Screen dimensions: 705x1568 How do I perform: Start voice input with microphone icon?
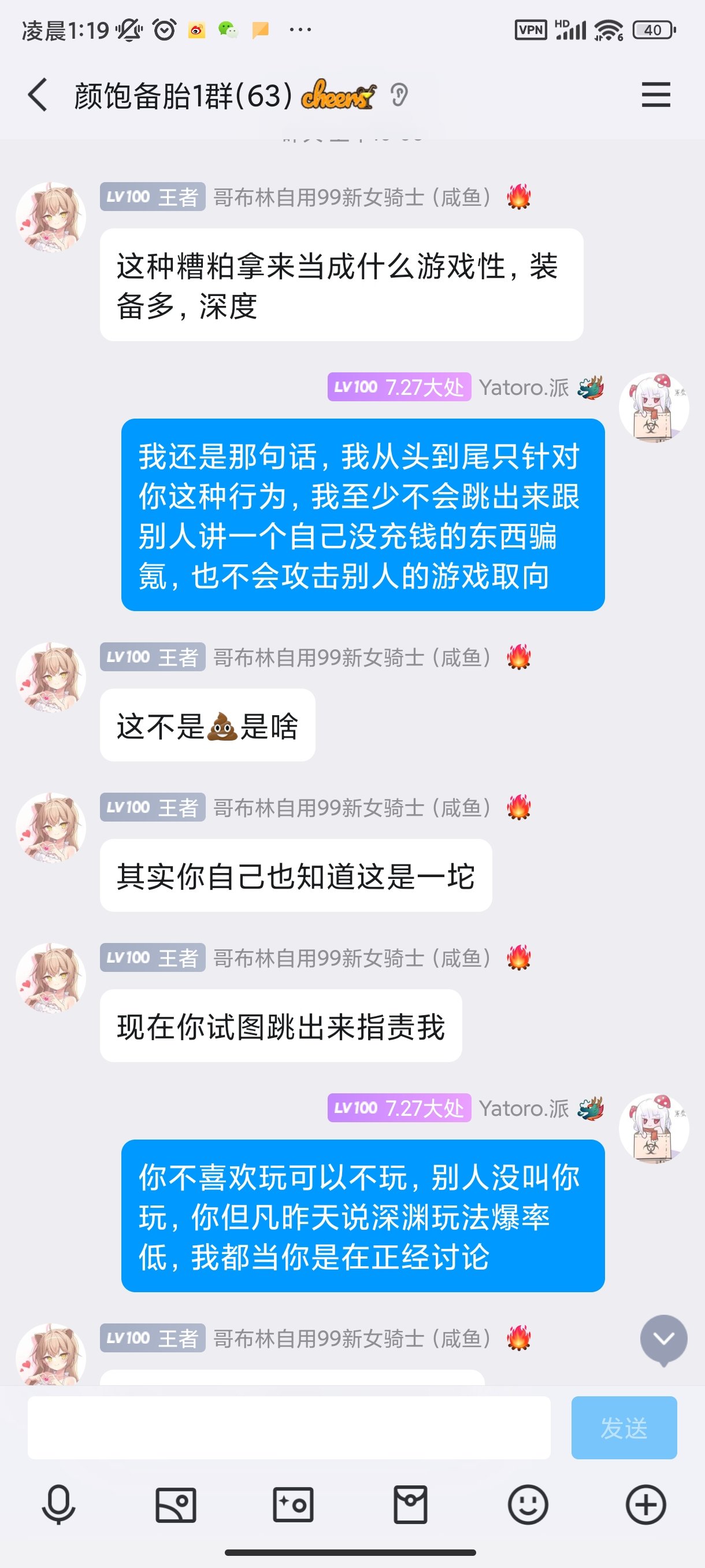(x=58, y=1505)
